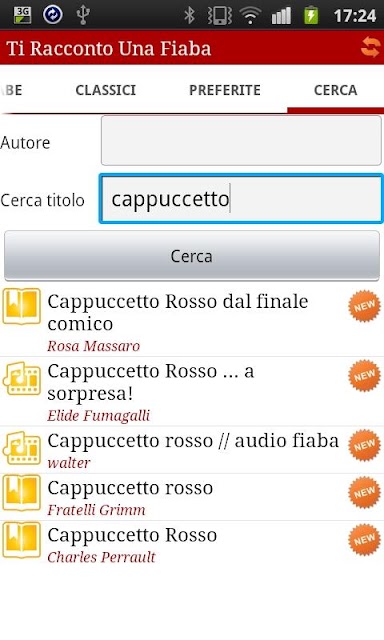Tap the Cerca titolo field containing cappuccetto
The width and height of the screenshot is (384, 640).
coord(241,199)
